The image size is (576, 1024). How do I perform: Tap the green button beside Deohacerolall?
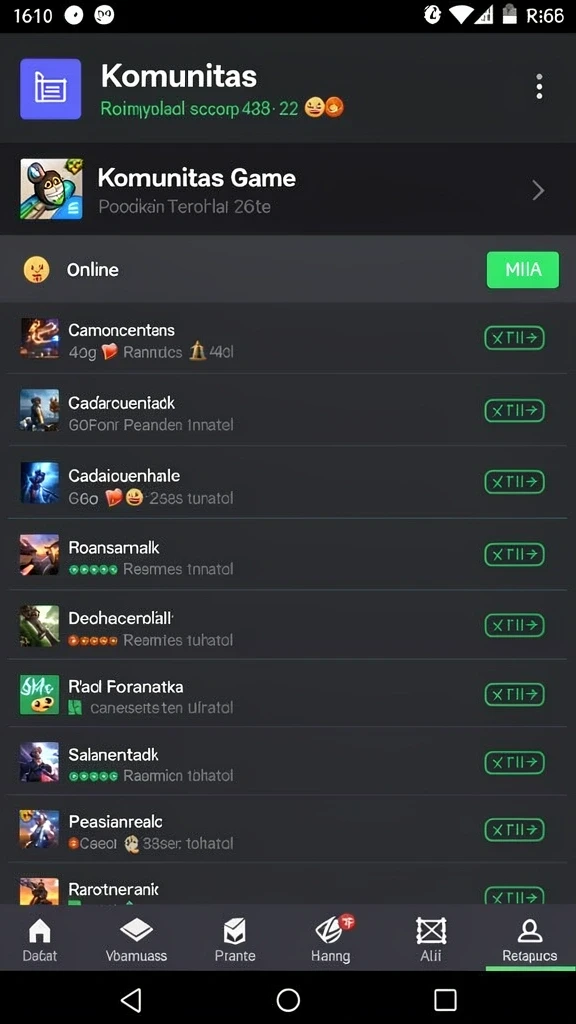pyautogui.click(x=514, y=626)
